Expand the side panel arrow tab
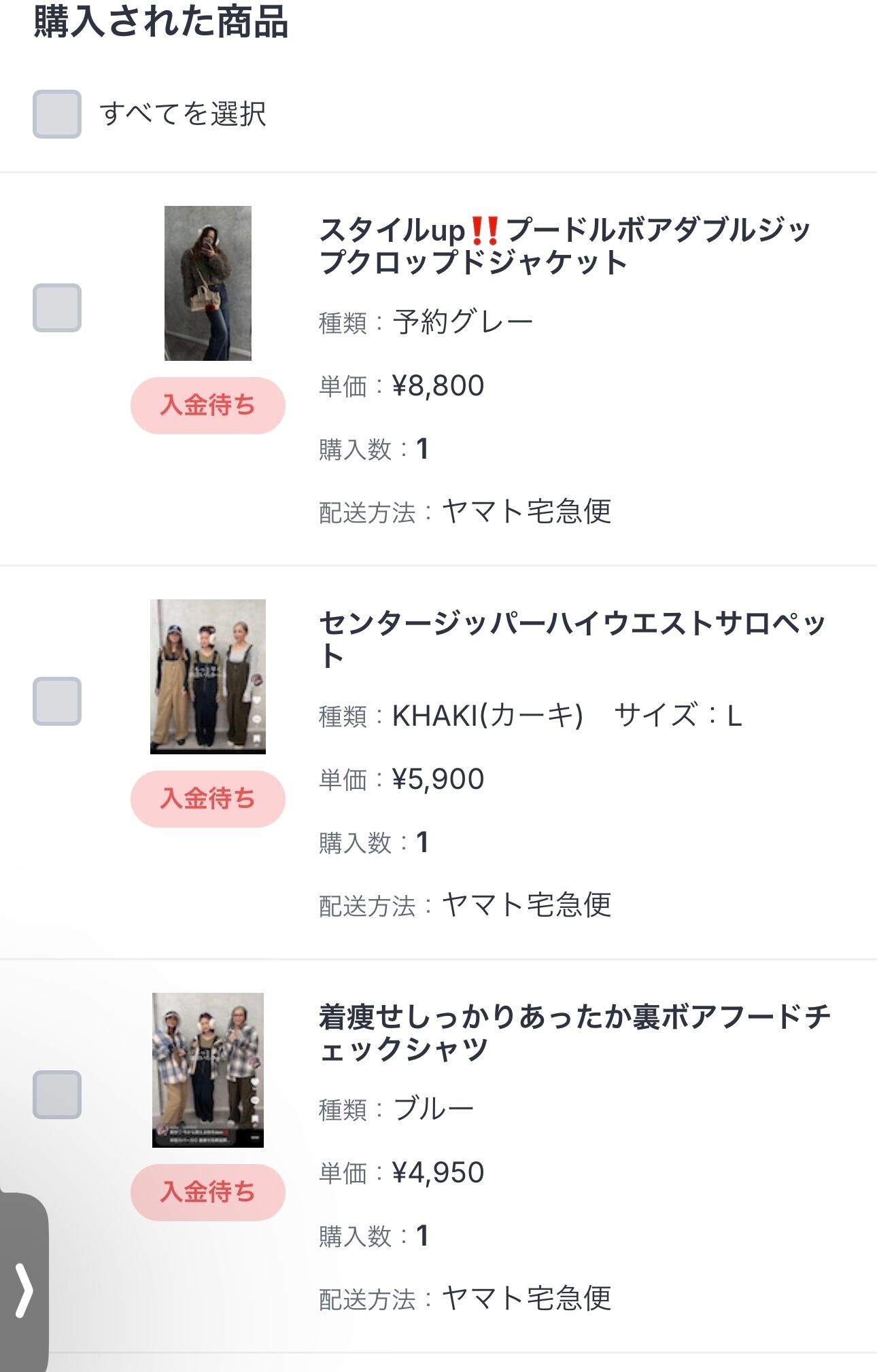The image size is (877, 1372). (x=23, y=1290)
